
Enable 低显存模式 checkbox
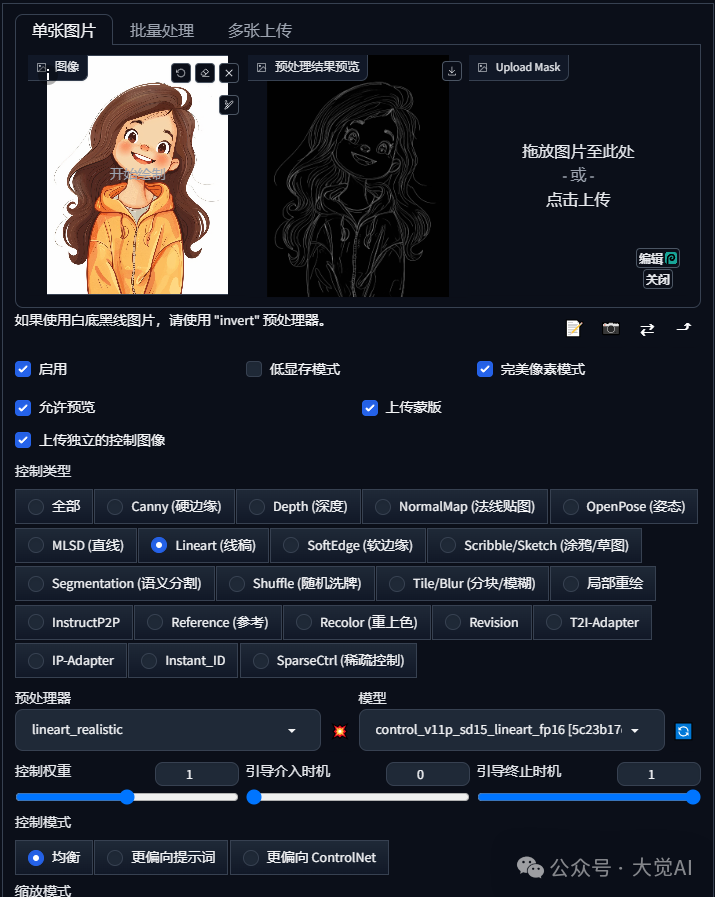point(254,369)
